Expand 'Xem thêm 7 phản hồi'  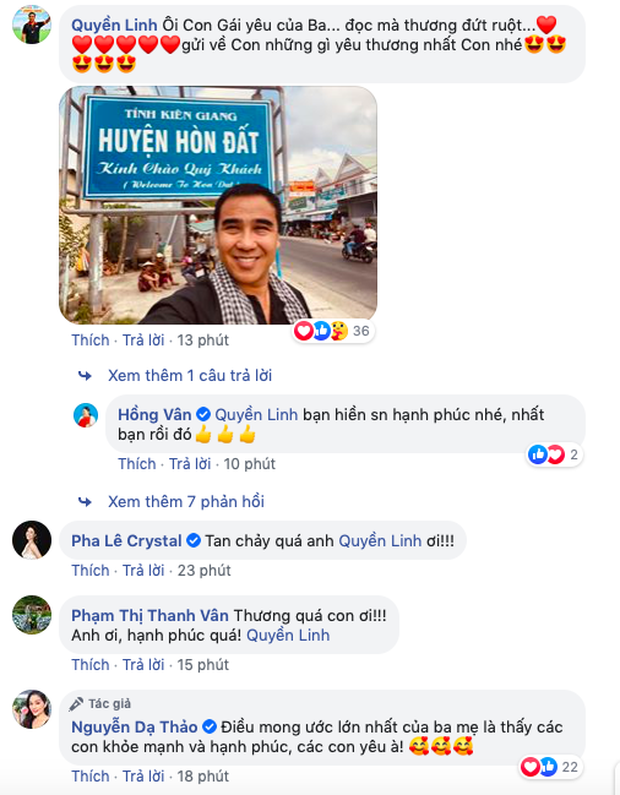(185, 501)
